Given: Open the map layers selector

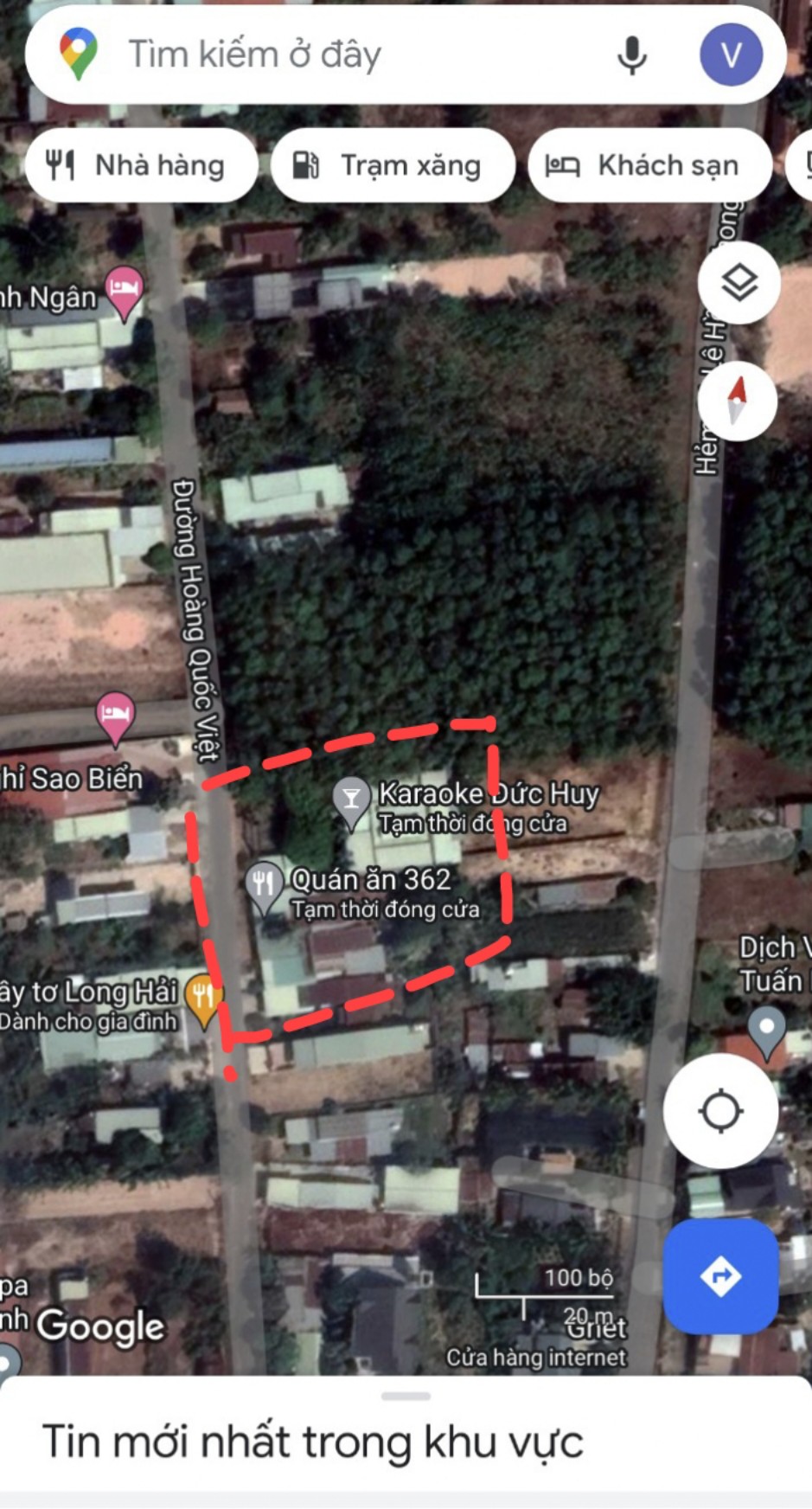Looking at the screenshot, I should (738, 284).
